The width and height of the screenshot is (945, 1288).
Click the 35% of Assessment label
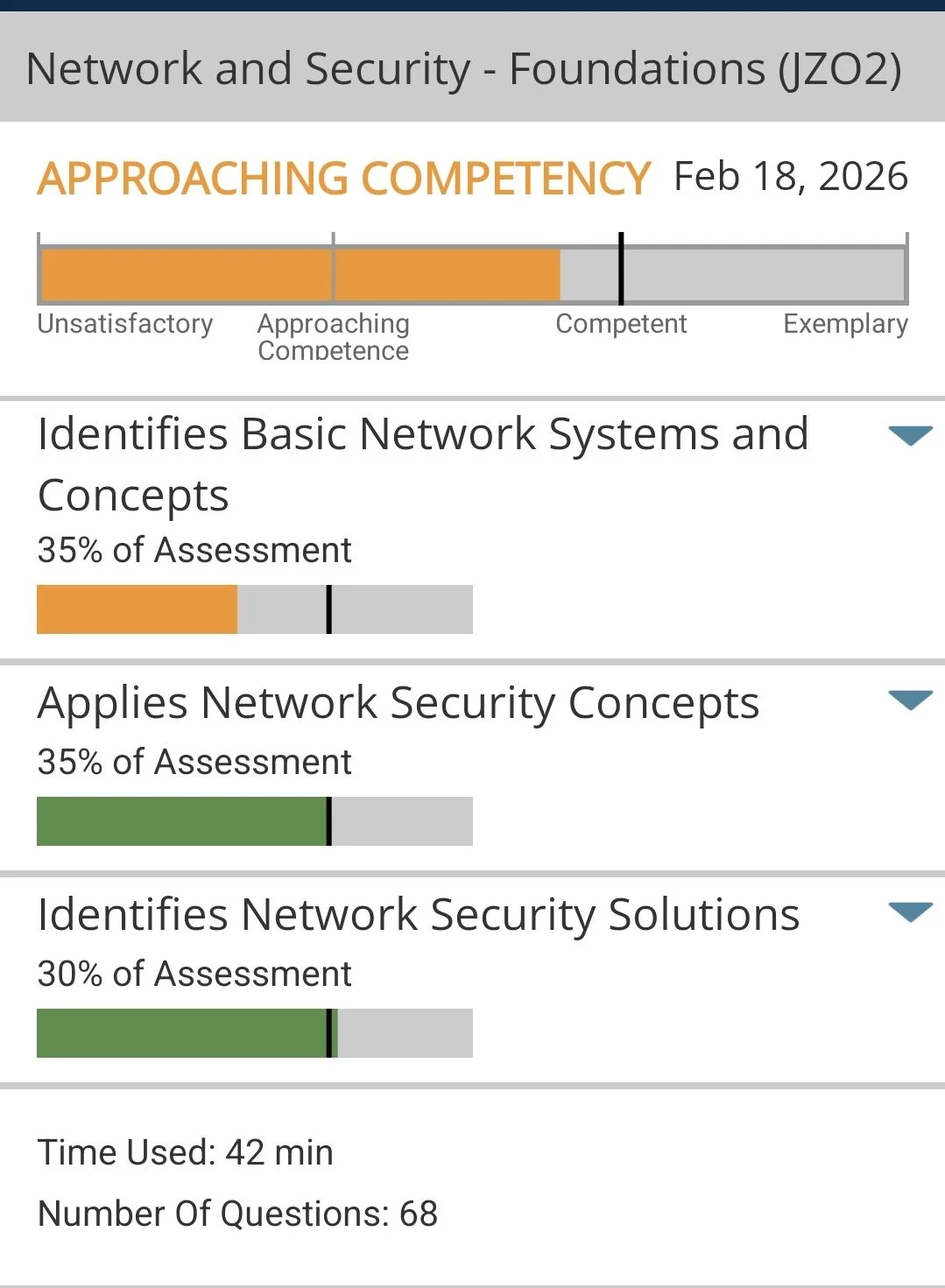pyautogui.click(x=194, y=549)
